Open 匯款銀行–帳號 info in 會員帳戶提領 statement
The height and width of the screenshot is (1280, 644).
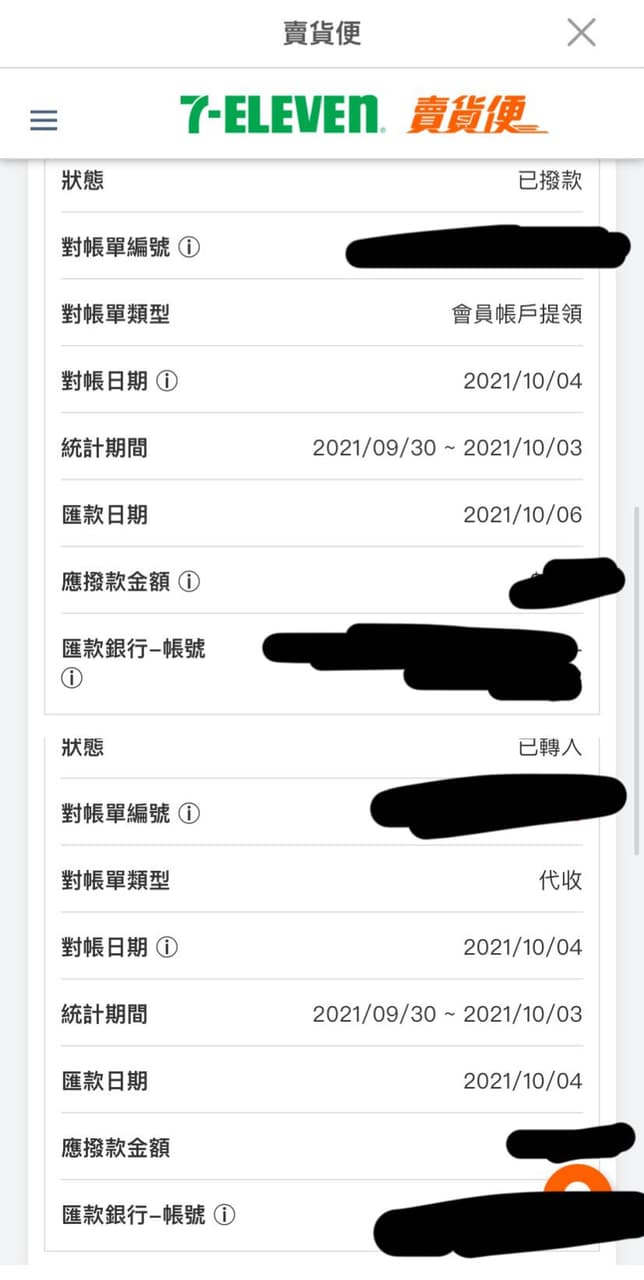tap(71, 678)
